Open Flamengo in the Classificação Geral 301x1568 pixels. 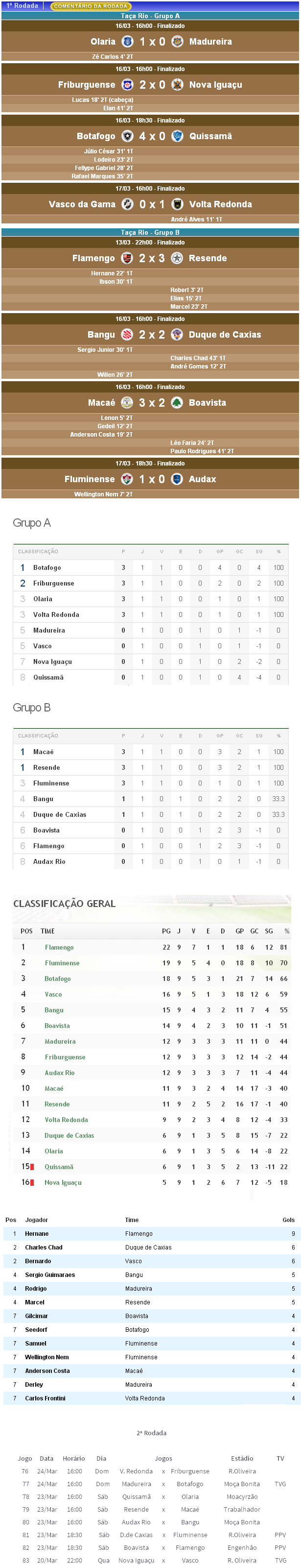pyautogui.click(x=59, y=947)
